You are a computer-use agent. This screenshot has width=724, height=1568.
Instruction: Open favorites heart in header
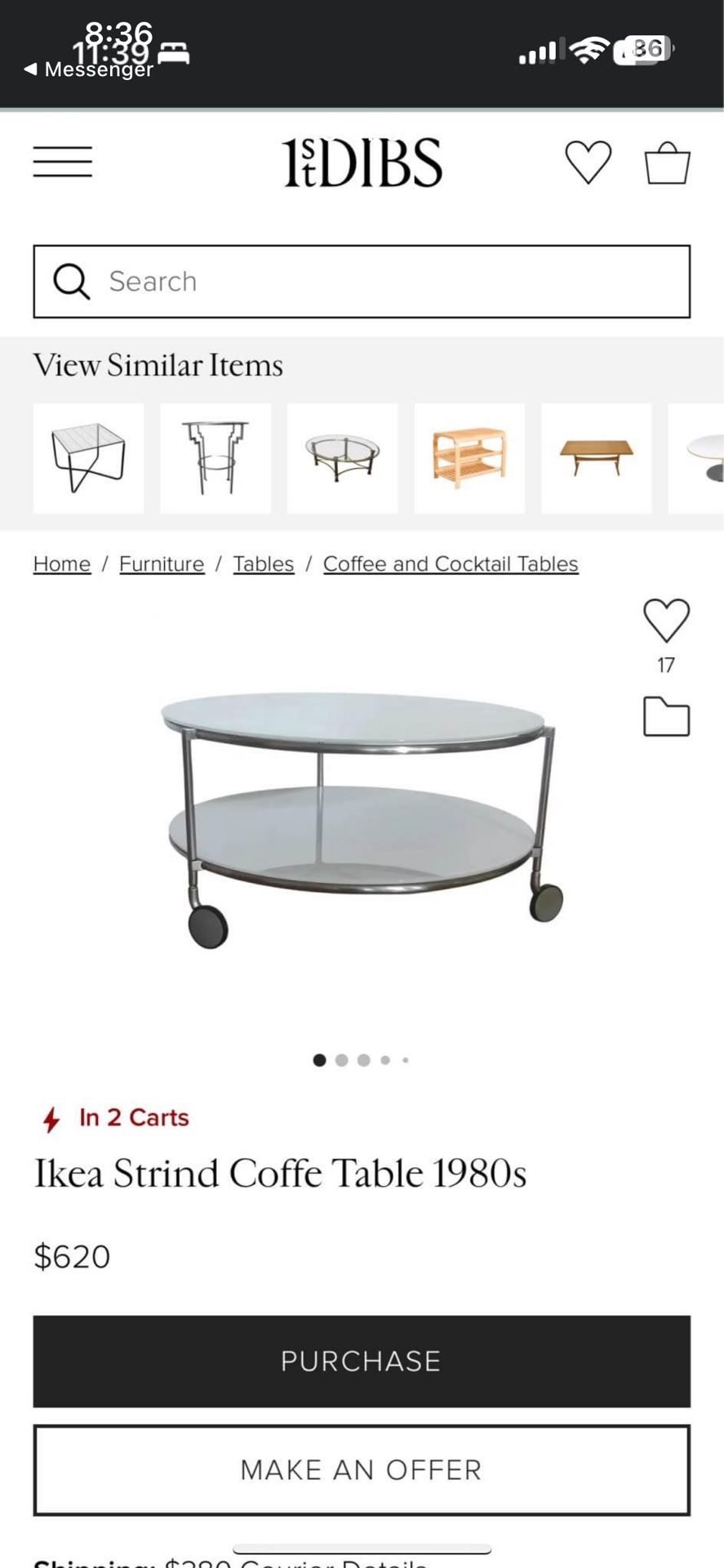pyautogui.click(x=588, y=162)
